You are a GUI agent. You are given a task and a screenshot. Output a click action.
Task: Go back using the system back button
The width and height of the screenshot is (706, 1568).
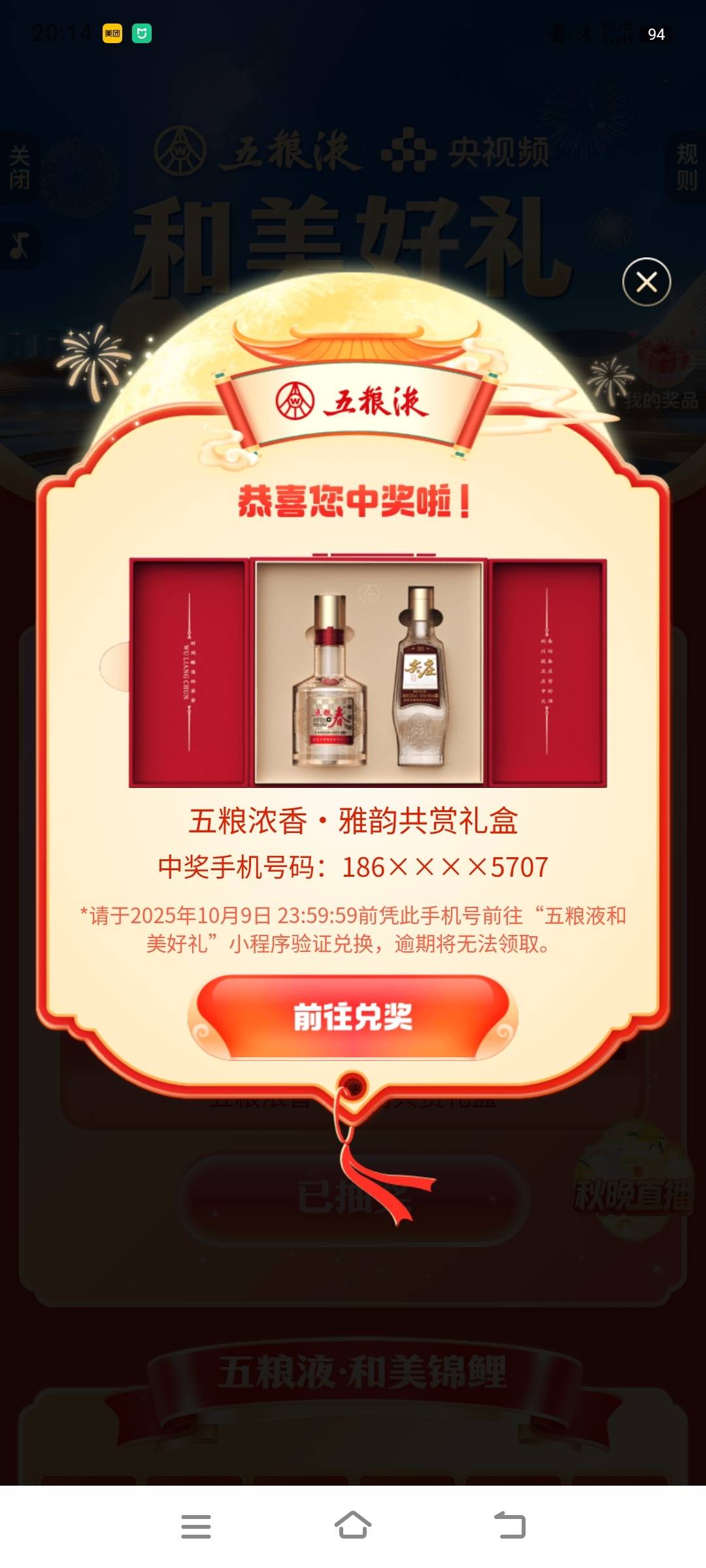point(510,1526)
